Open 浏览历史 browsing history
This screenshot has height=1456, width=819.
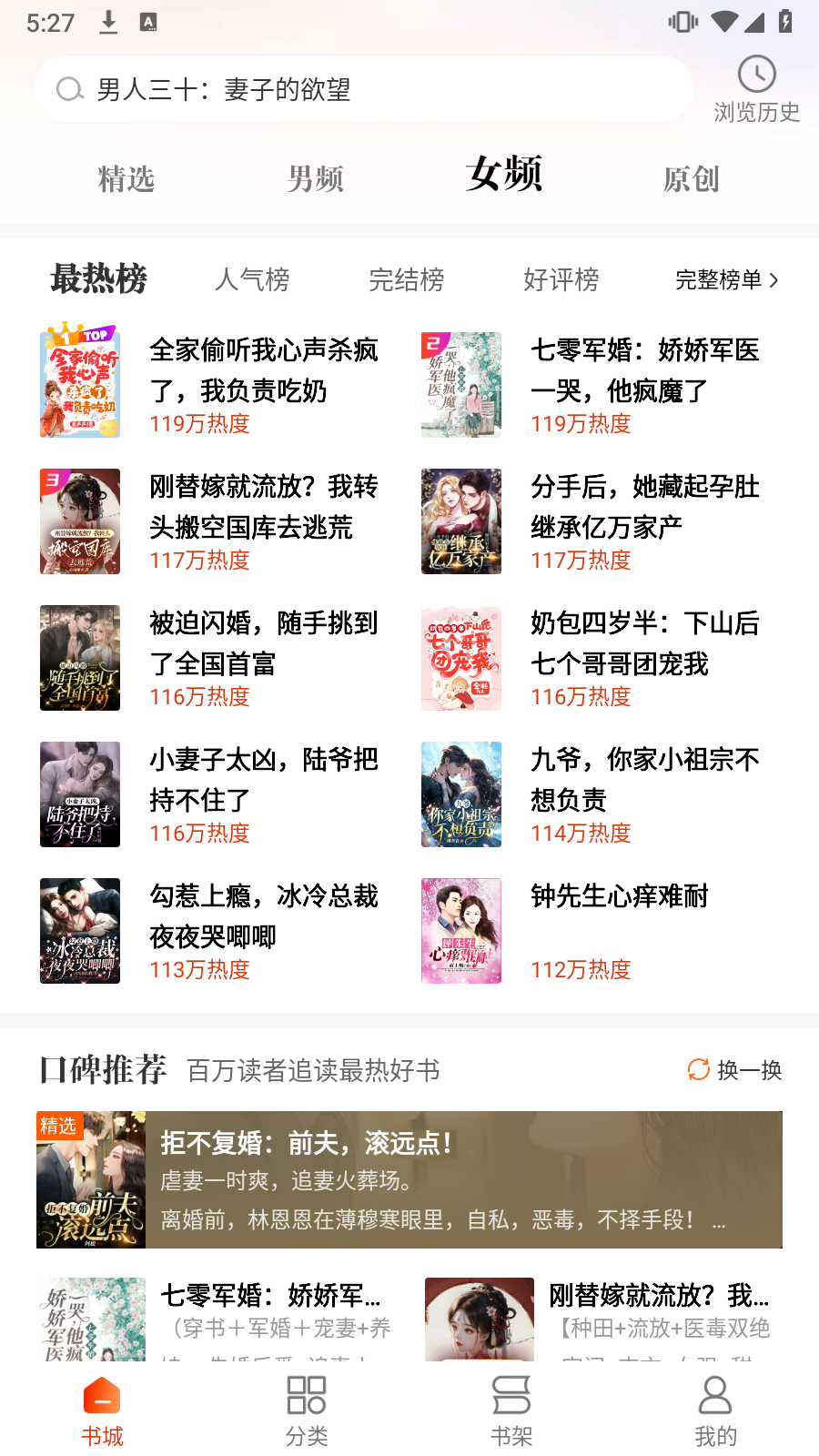tap(756, 89)
